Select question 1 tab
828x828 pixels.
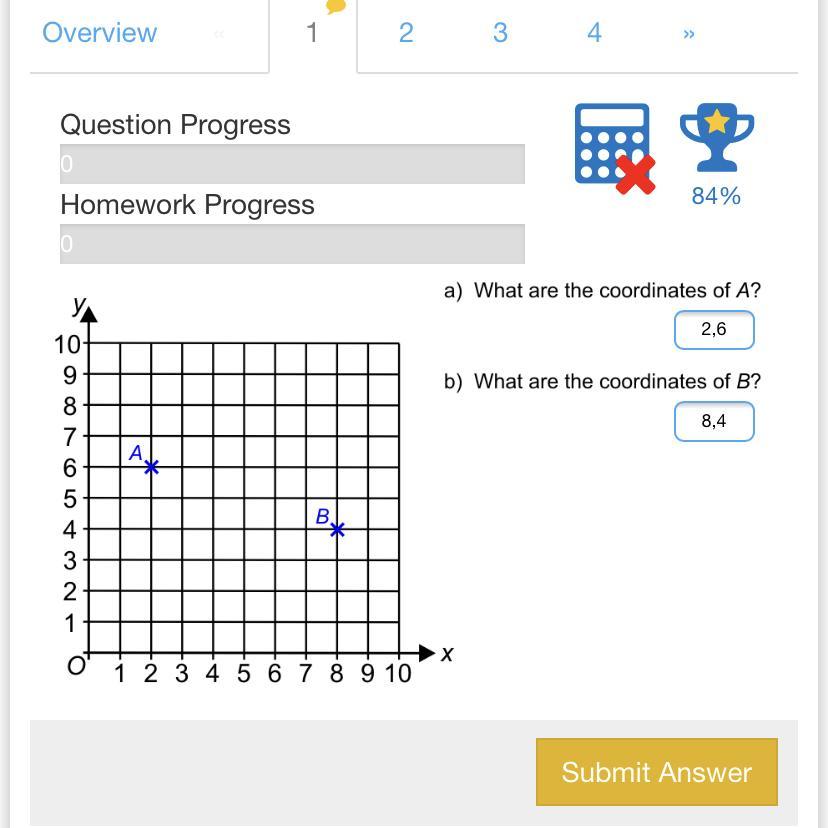312,33
